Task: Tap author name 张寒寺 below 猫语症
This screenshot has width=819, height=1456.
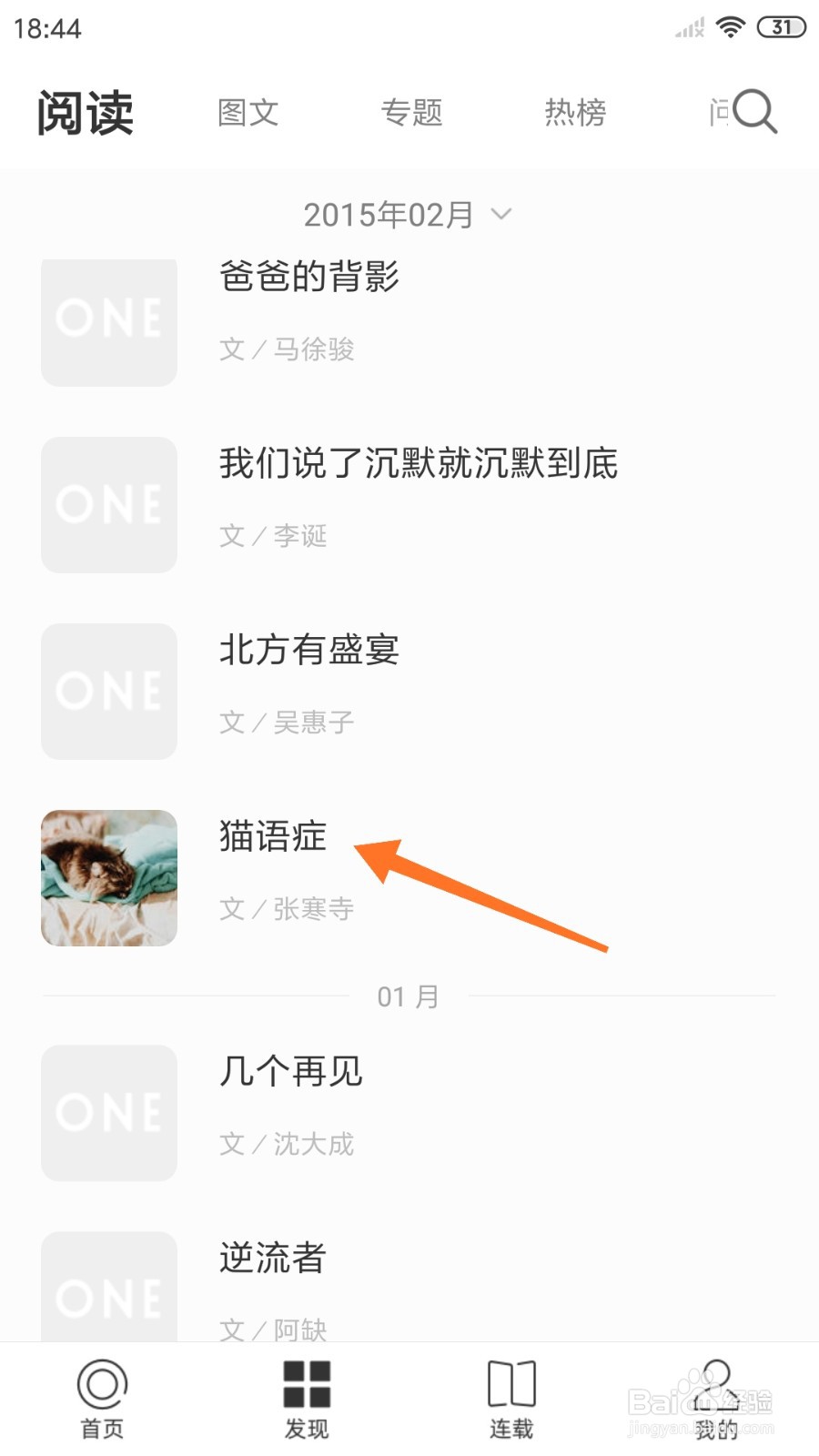Action: tap(312, 908)
